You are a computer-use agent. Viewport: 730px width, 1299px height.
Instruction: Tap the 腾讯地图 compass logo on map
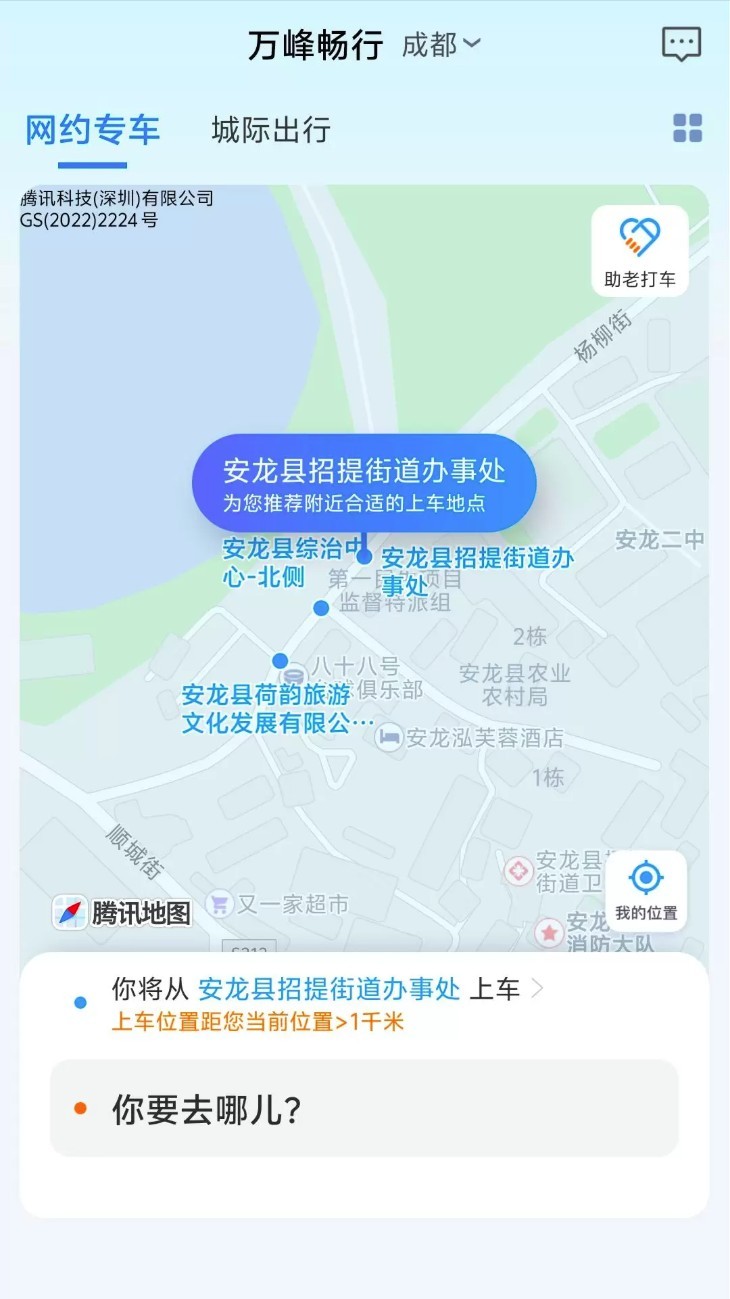68,910
